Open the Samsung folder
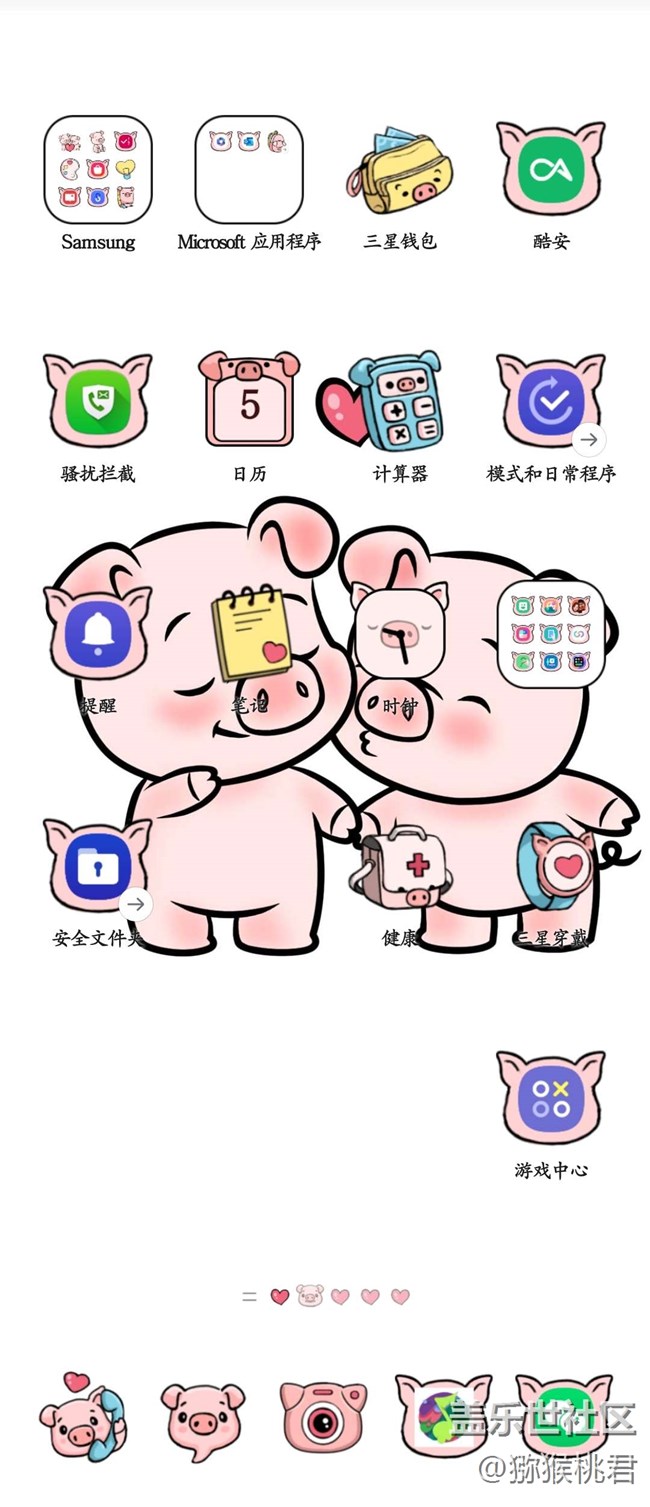 tap(98, 170)
